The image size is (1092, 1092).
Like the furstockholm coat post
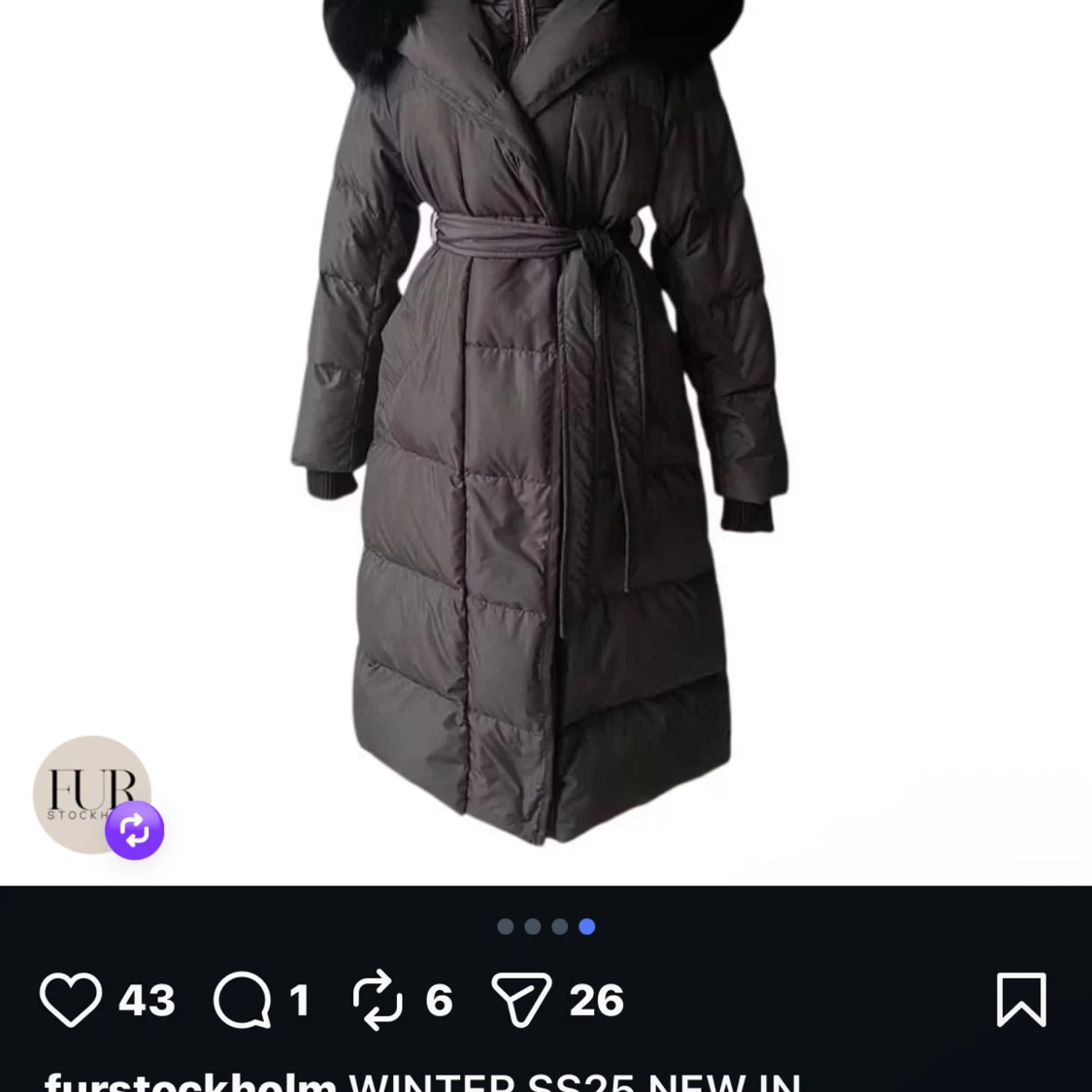70,999
